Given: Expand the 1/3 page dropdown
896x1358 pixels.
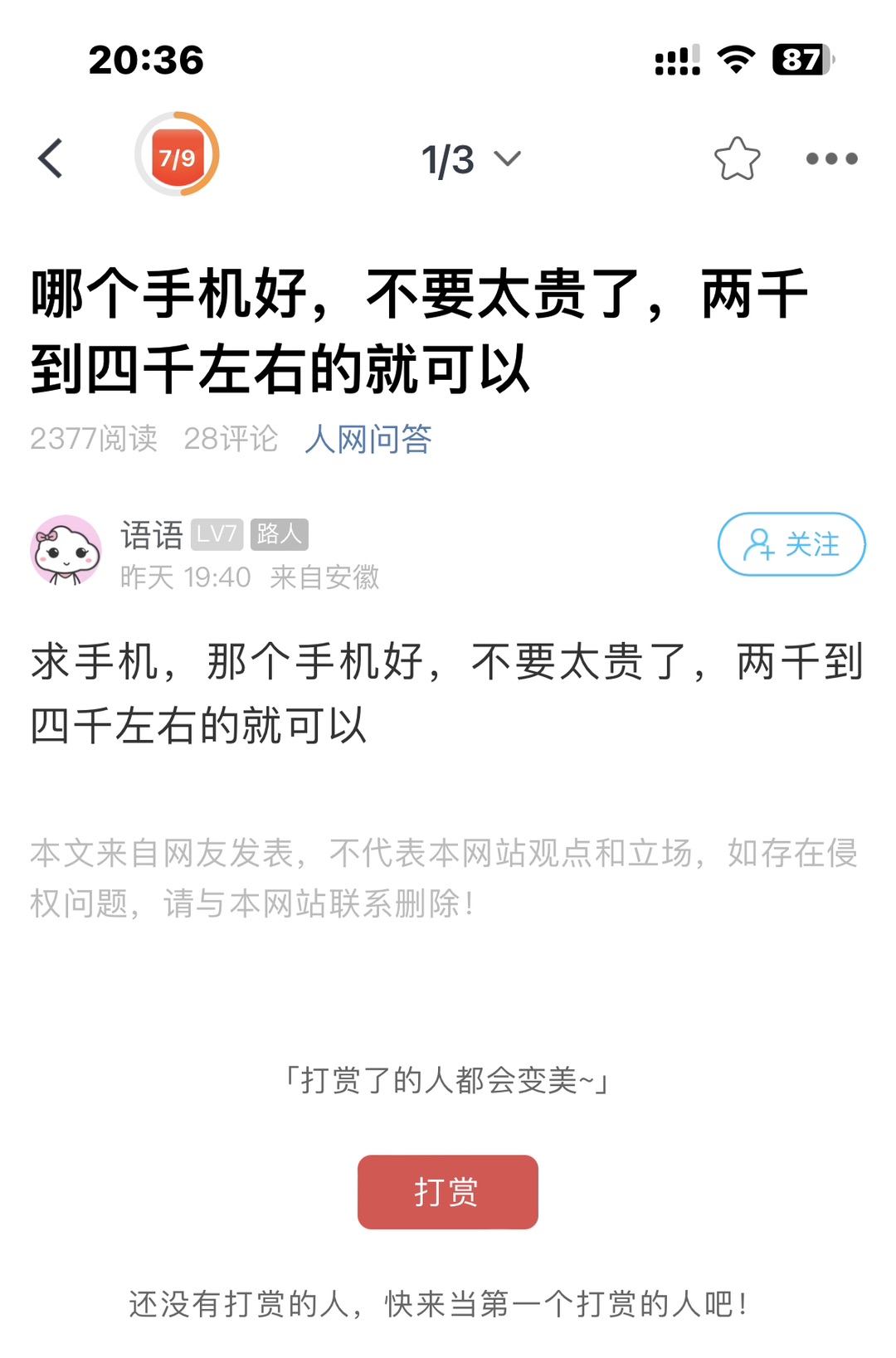Looking at the screenshot, I should (470, 159).
